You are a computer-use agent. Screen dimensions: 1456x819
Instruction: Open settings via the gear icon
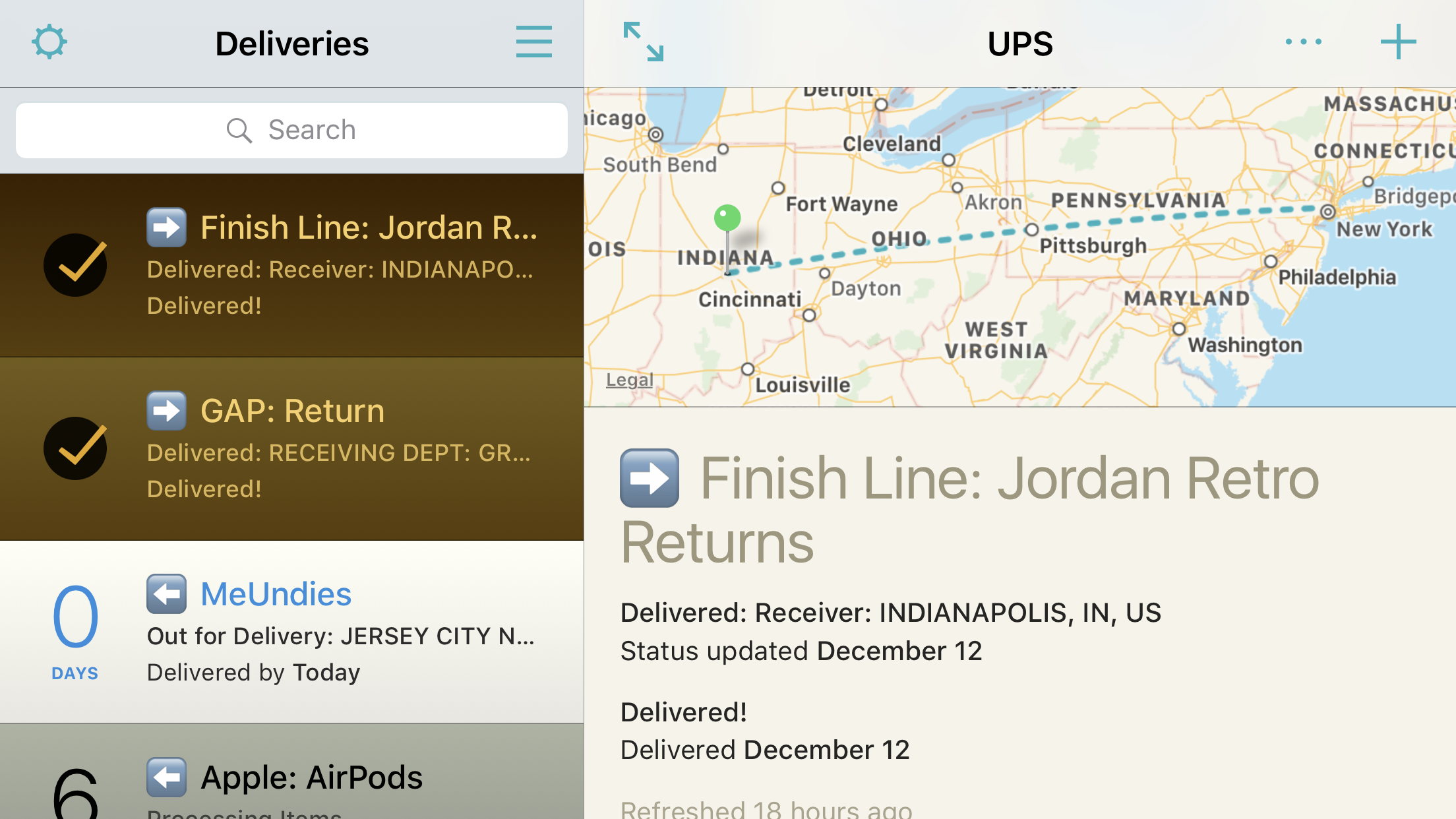pyautogui.click(x=49, y=43)
